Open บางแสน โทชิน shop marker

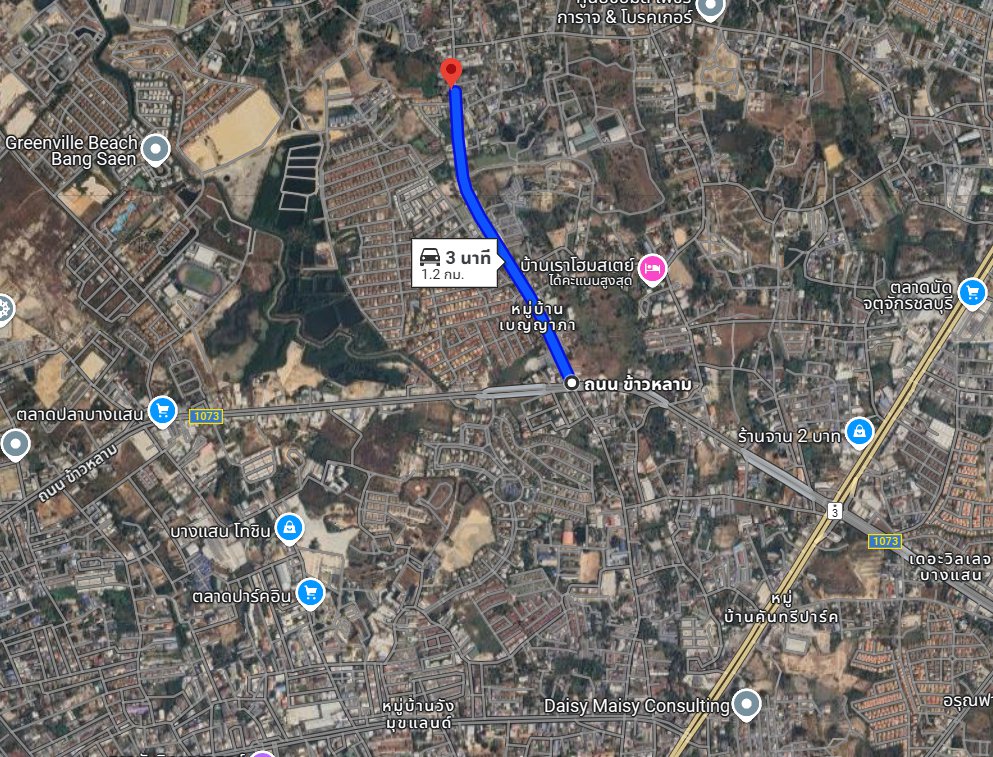288,527
